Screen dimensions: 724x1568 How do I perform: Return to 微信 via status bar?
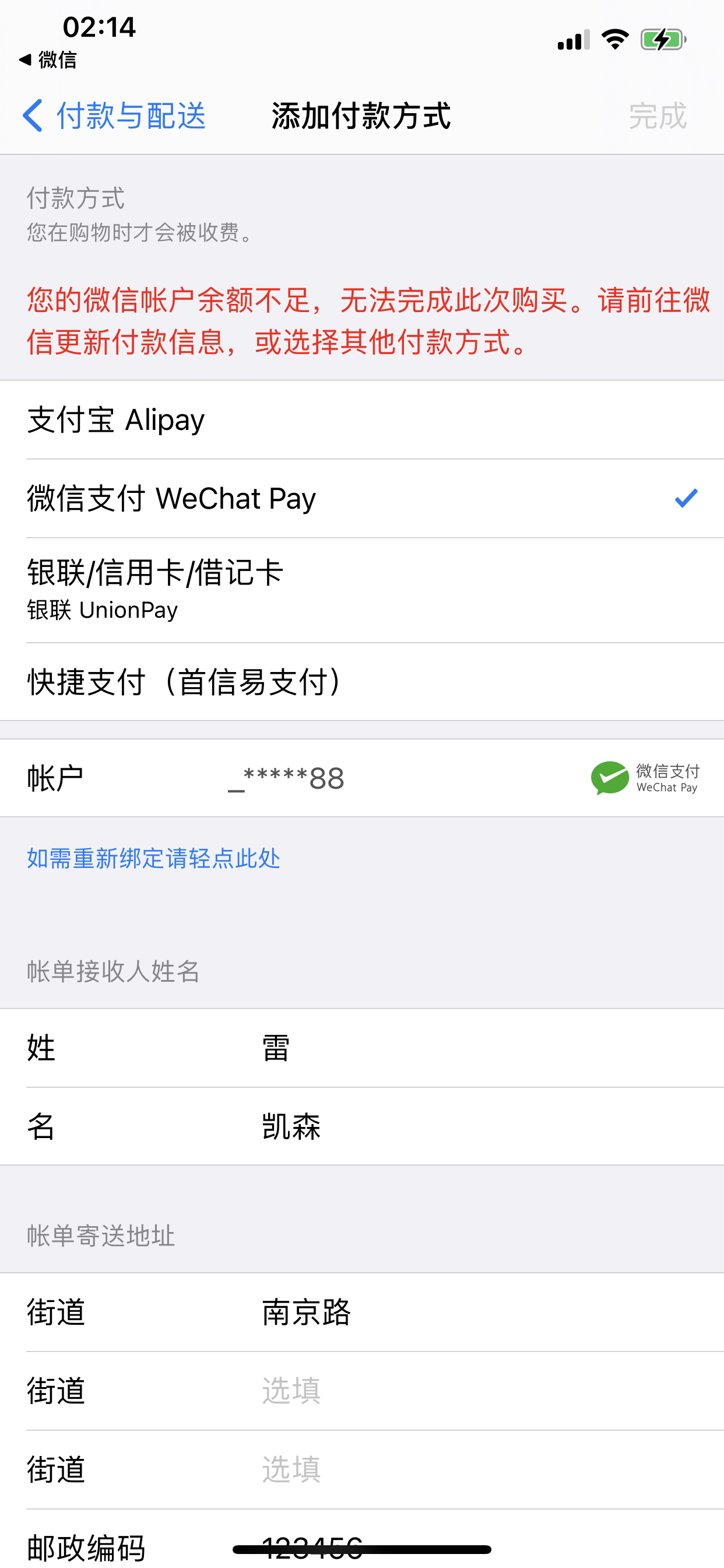point(48,60)
